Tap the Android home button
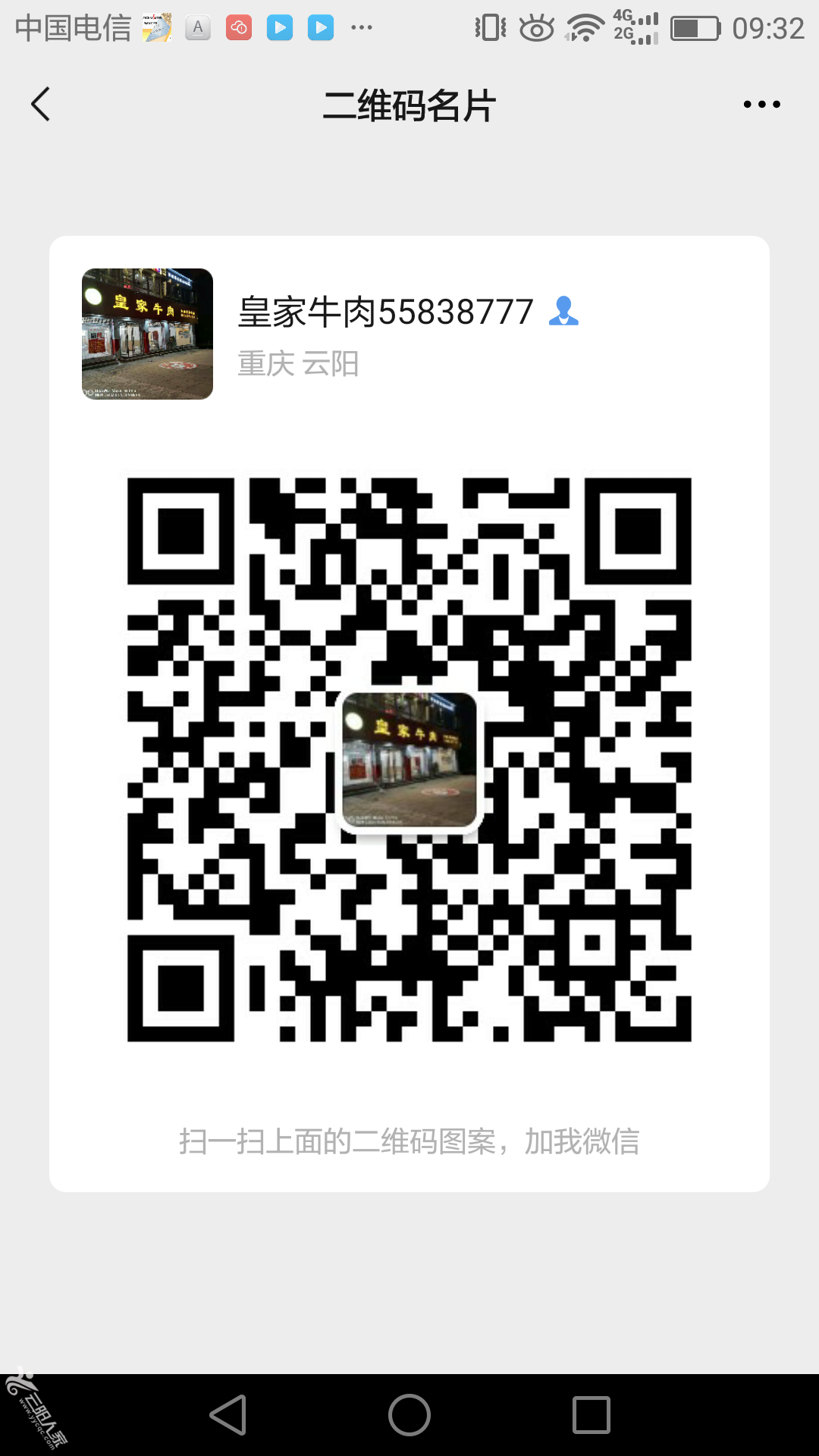Screen dimensions: 819x1456 409,1415
